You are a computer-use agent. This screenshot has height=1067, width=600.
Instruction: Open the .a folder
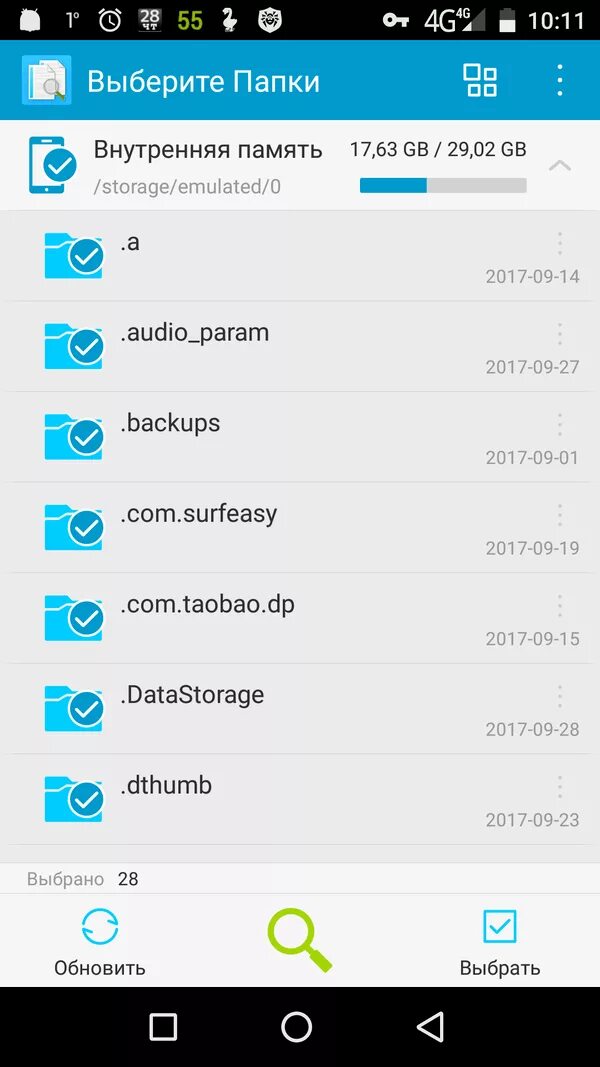tap(300, 256)
